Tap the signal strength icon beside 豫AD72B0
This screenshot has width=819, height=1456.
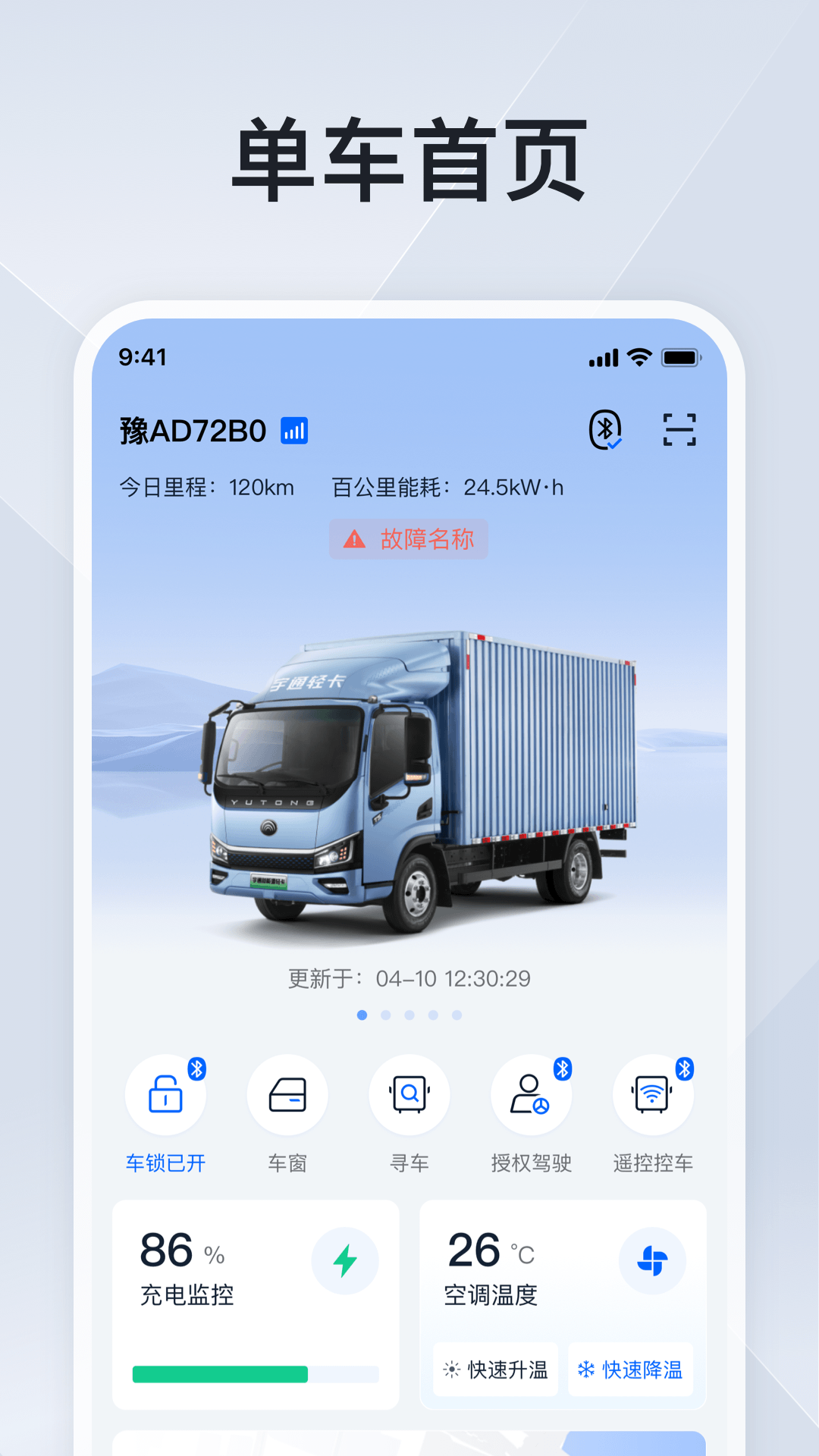tap(295, 429)
